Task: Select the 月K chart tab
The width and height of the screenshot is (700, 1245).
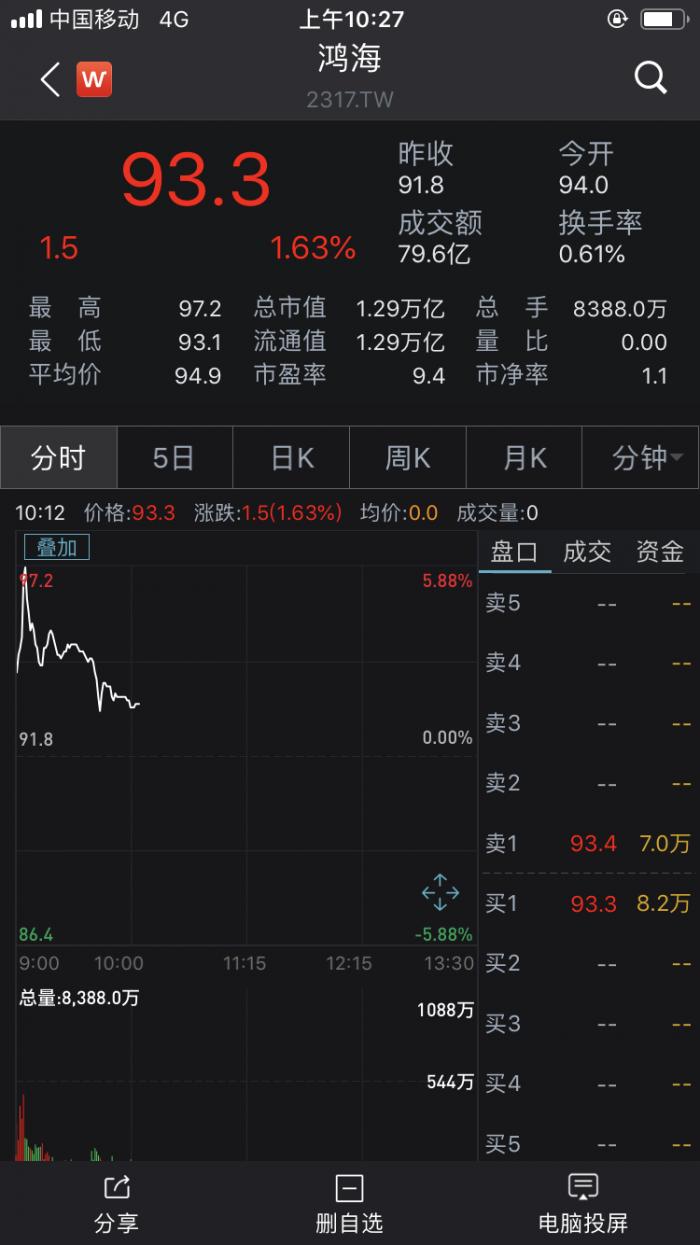Action: 525,458
